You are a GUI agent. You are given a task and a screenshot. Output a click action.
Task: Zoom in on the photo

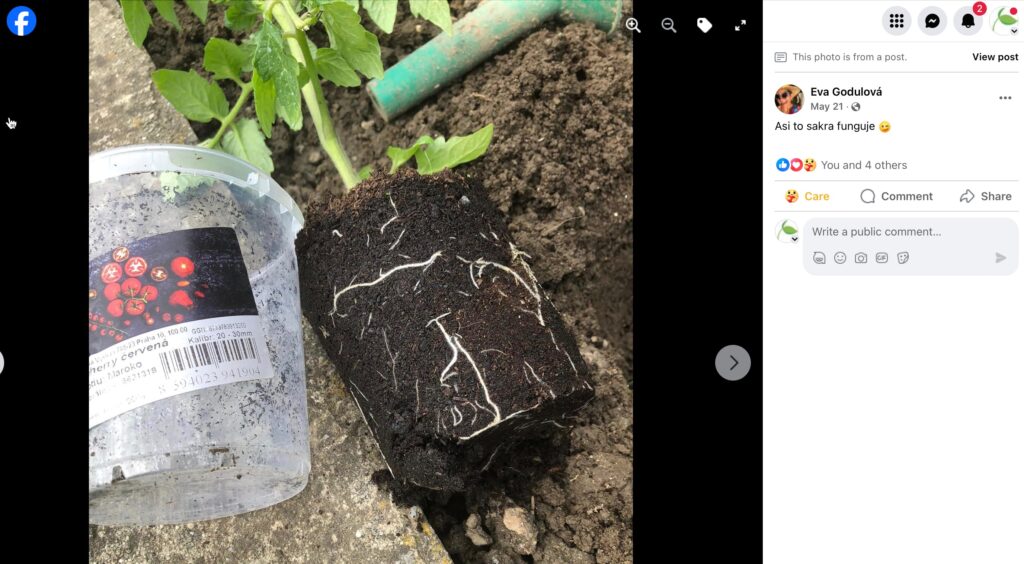[x=633, y=25]
